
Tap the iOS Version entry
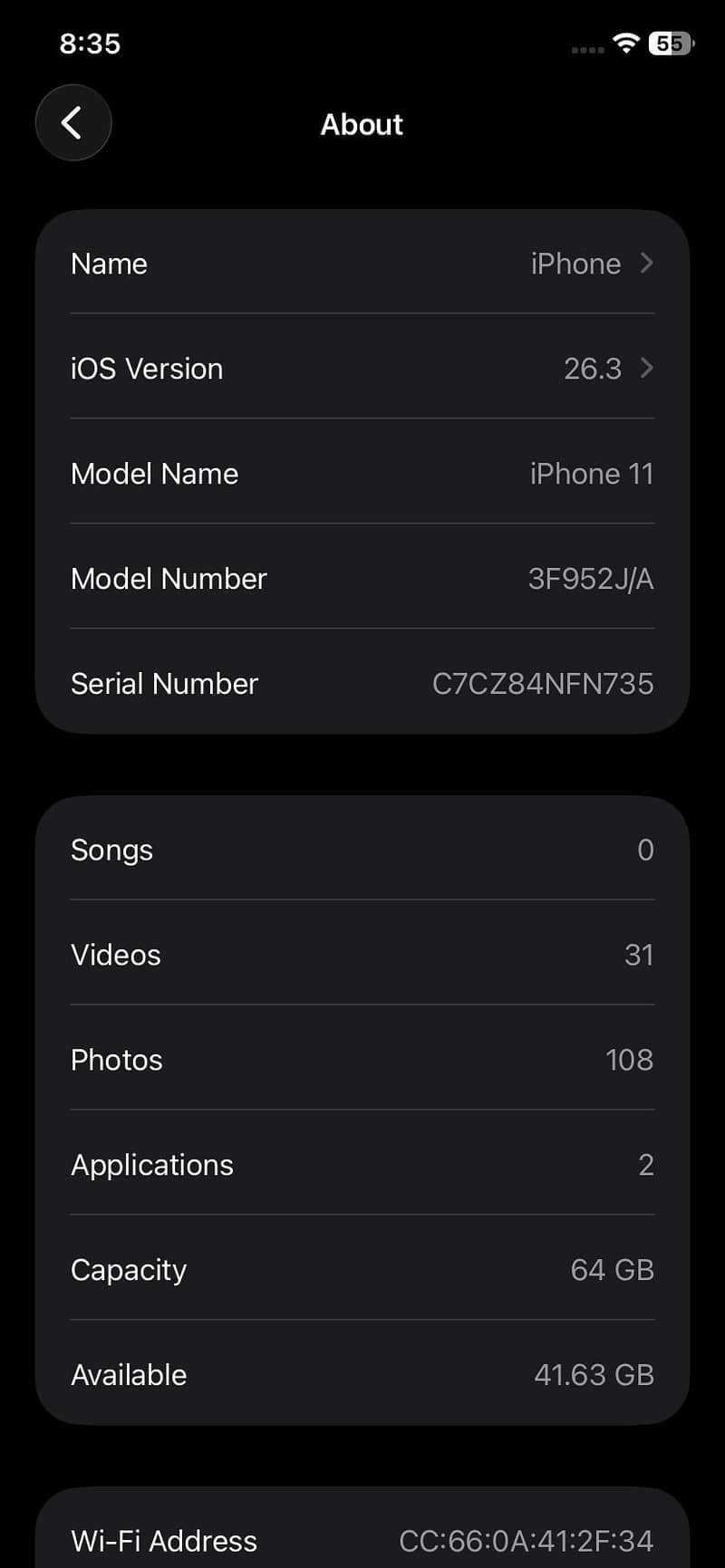(x=362, y=368)
